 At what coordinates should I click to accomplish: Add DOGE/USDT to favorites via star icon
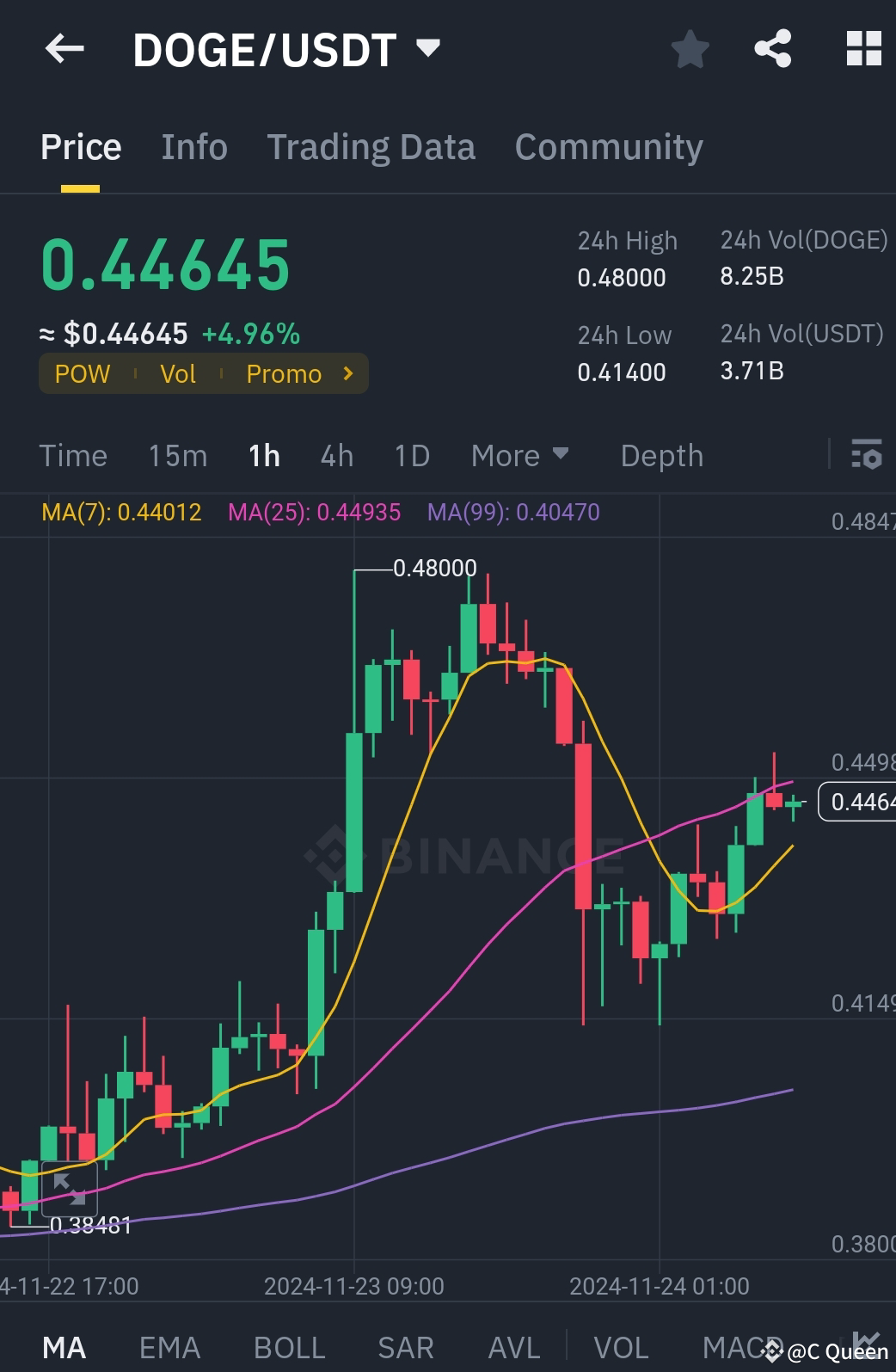[690, 49]
